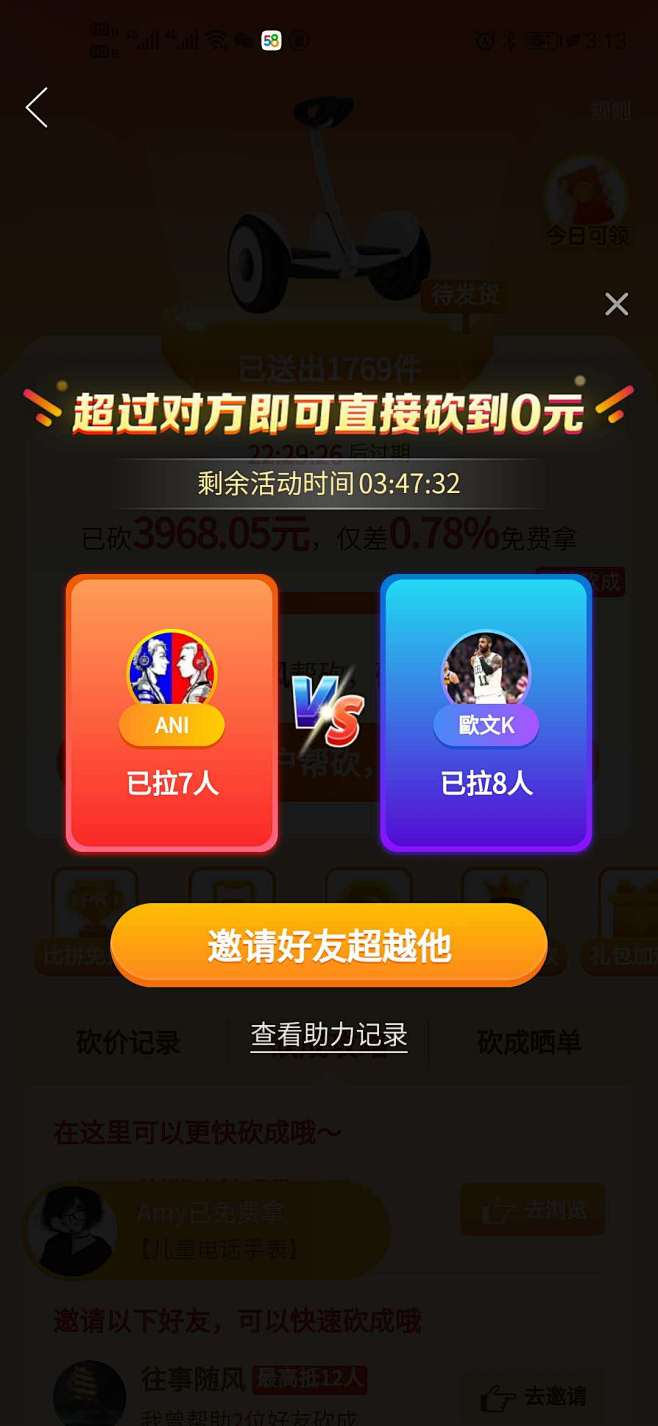The height and width of the screenshot is (1426, 658).
Task: Open ANI's PK card
Action: tap(171, 712)
